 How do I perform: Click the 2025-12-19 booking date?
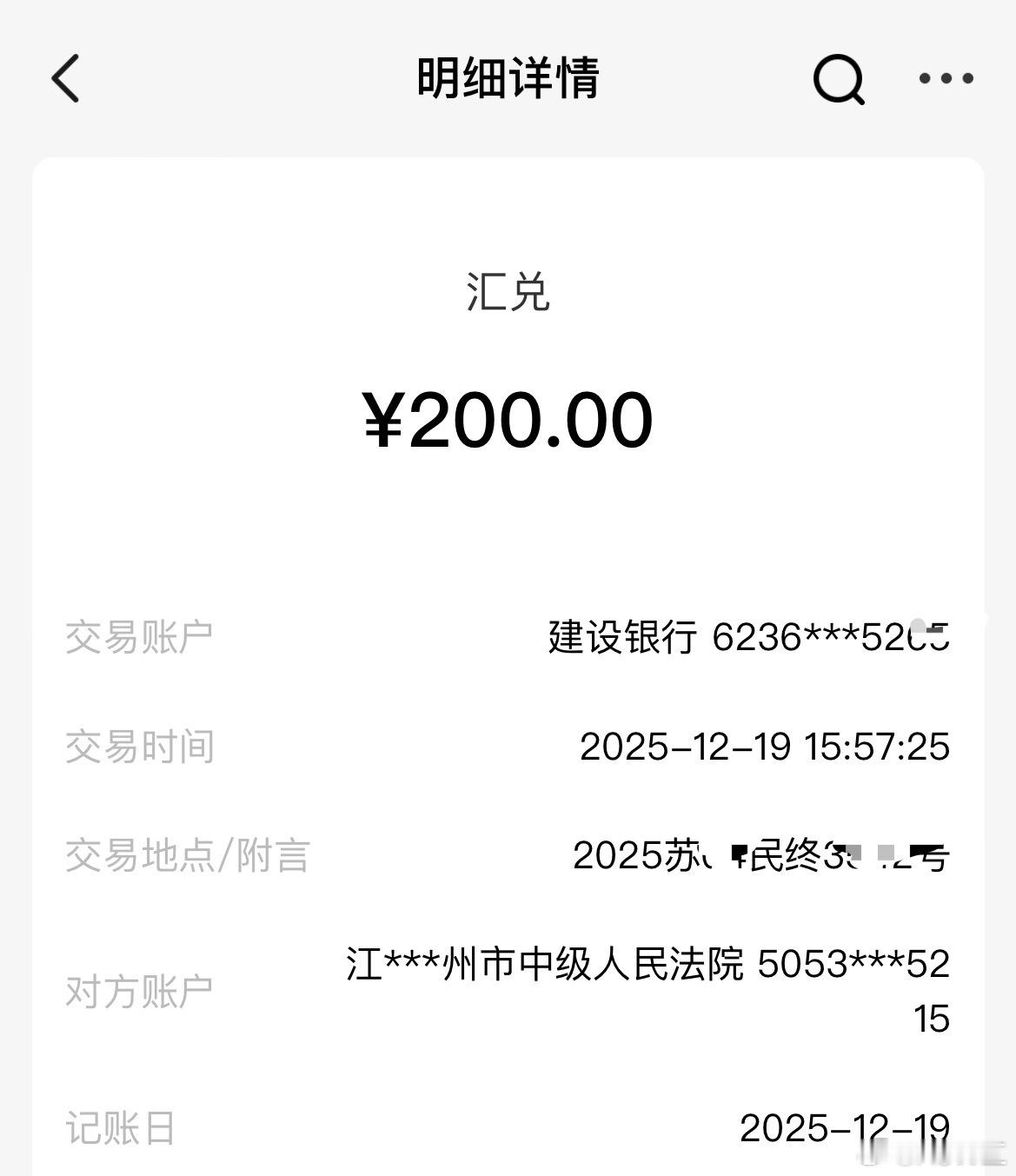point(843,1130)
